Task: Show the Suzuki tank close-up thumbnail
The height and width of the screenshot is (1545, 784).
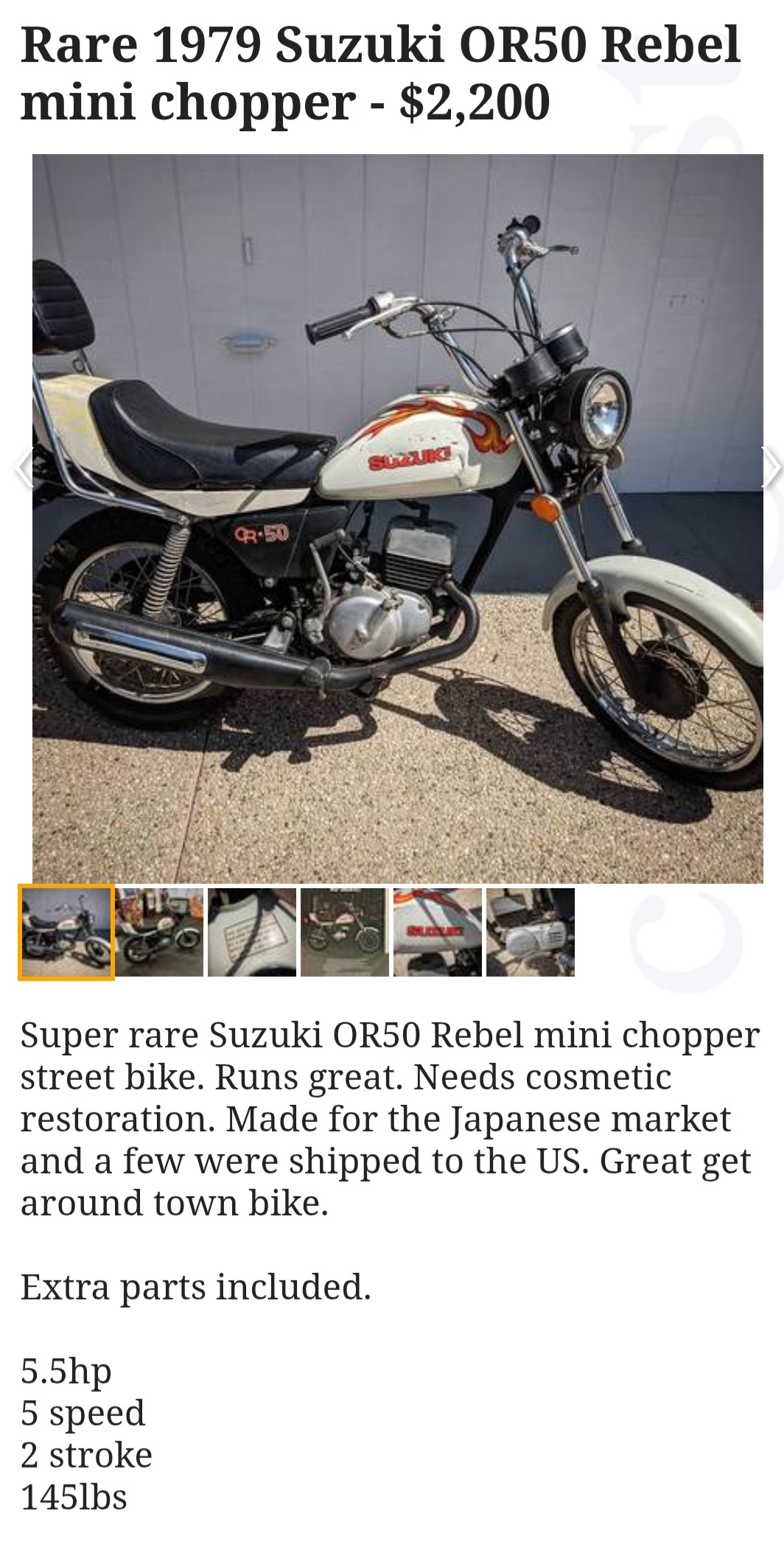Action: (438, 932)
